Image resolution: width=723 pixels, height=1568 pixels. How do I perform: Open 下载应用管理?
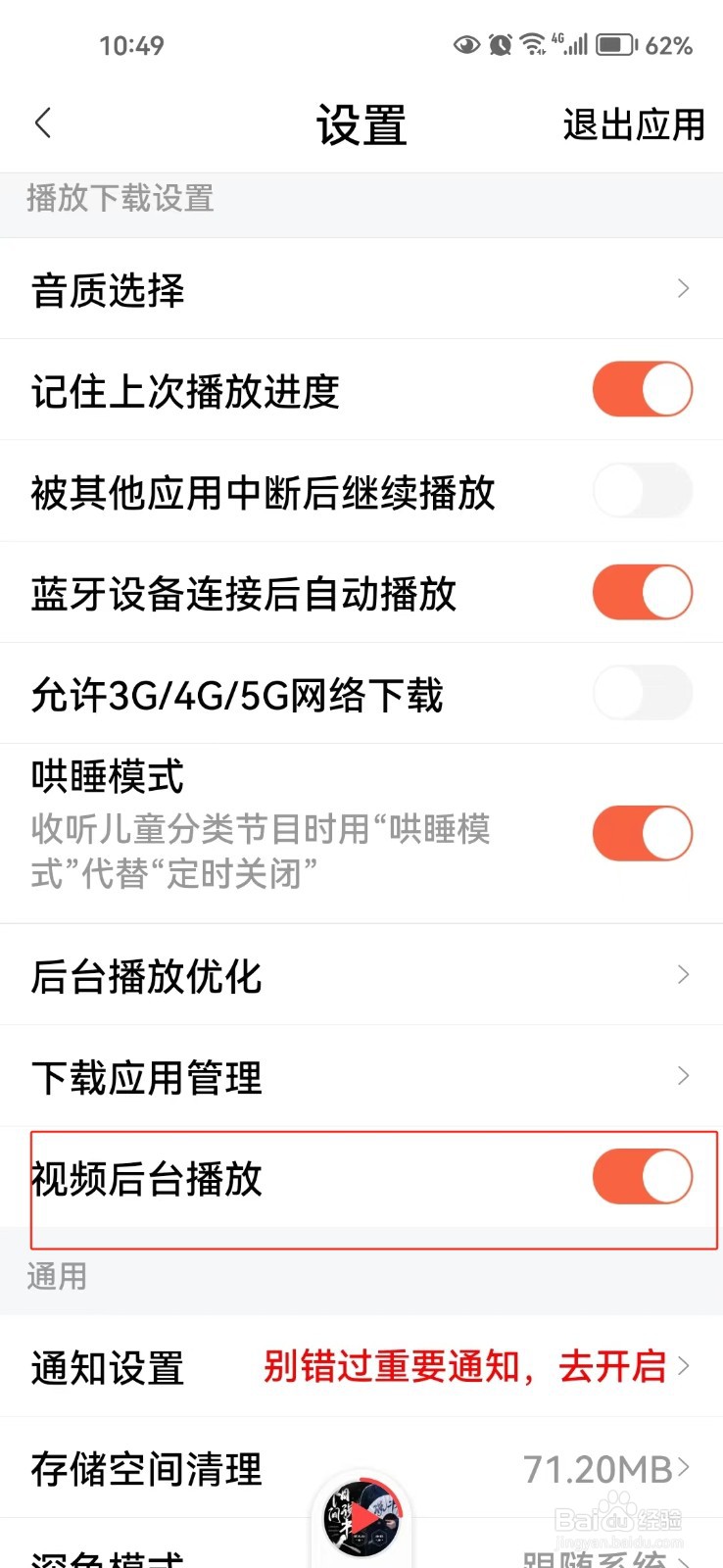tap(361, 1076)
